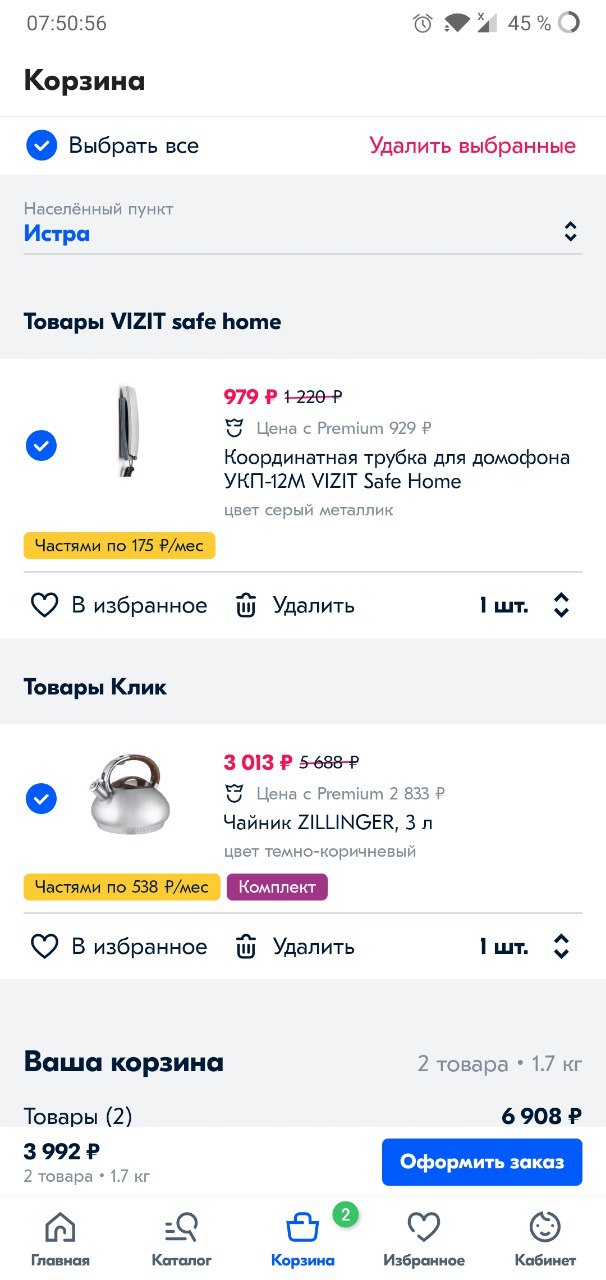
Task: Change quantity of Координатная трубка
Action: pyautogui.click(x=526, y=605)
